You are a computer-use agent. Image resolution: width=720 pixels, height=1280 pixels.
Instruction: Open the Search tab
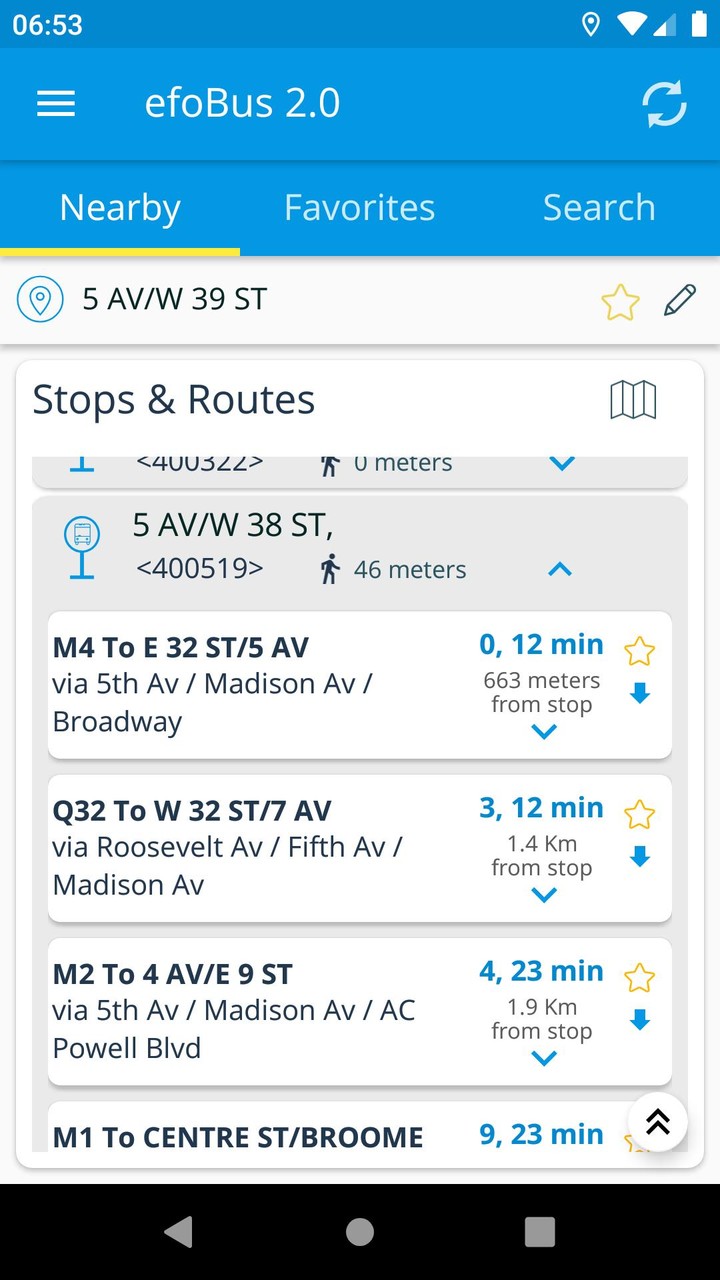599,207
